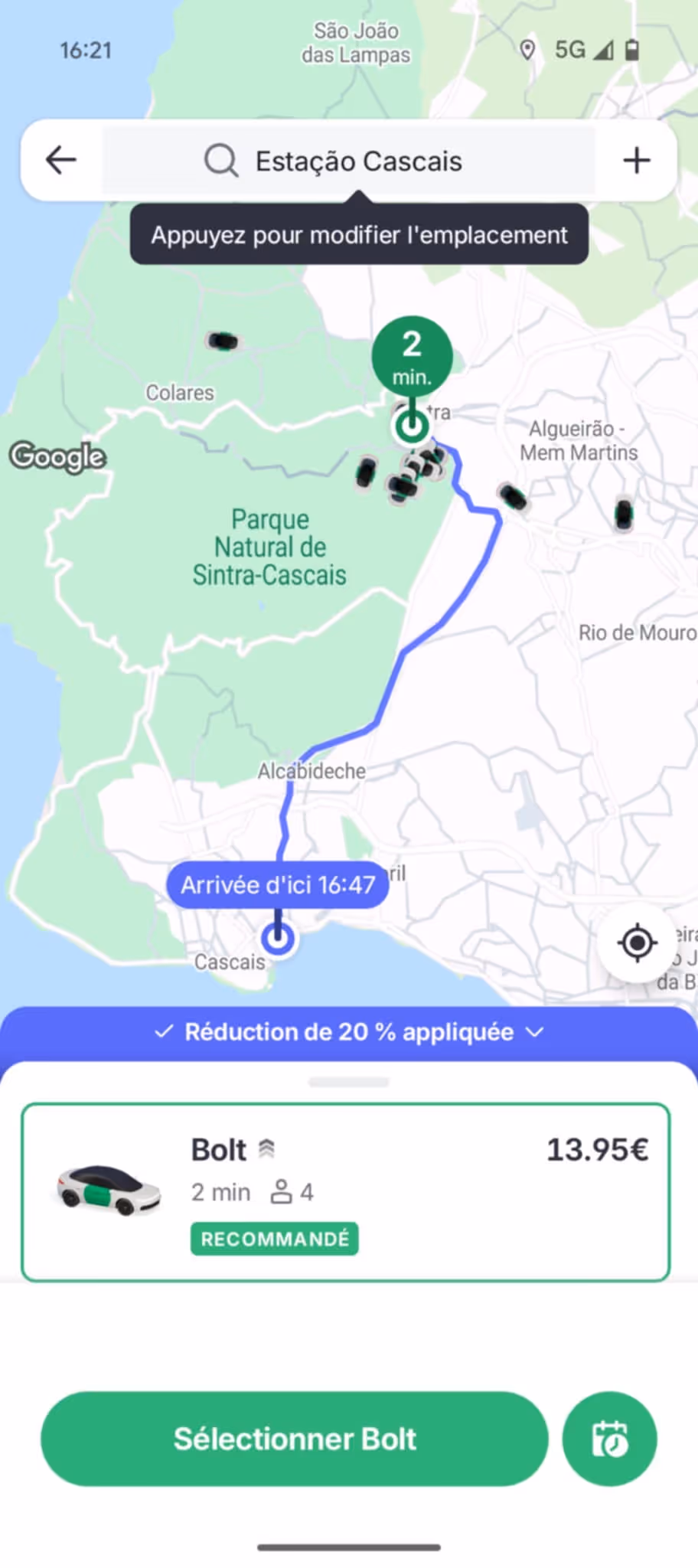Click the GPS location pin in the status bar
698x1568 pixels.
coord(529,50)
